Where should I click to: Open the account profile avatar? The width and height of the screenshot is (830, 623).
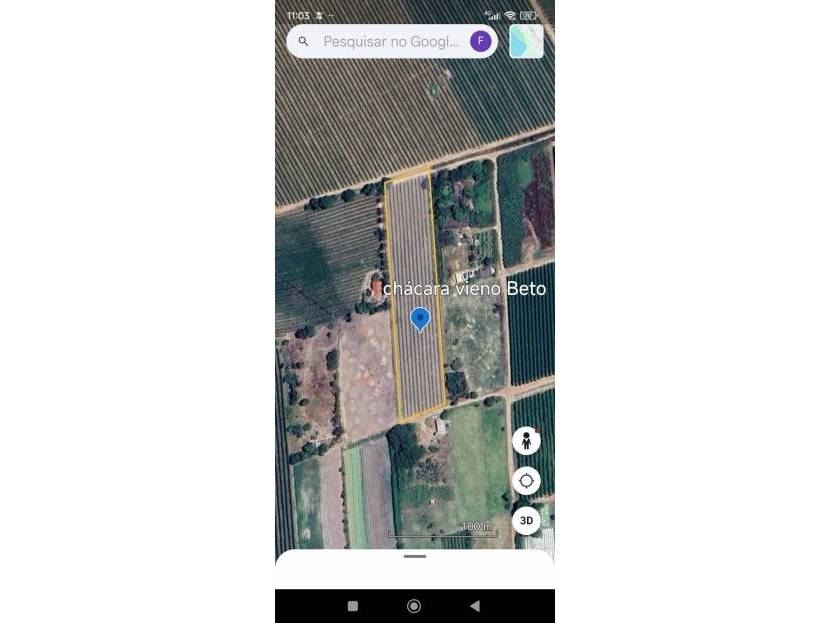(481, 41)
